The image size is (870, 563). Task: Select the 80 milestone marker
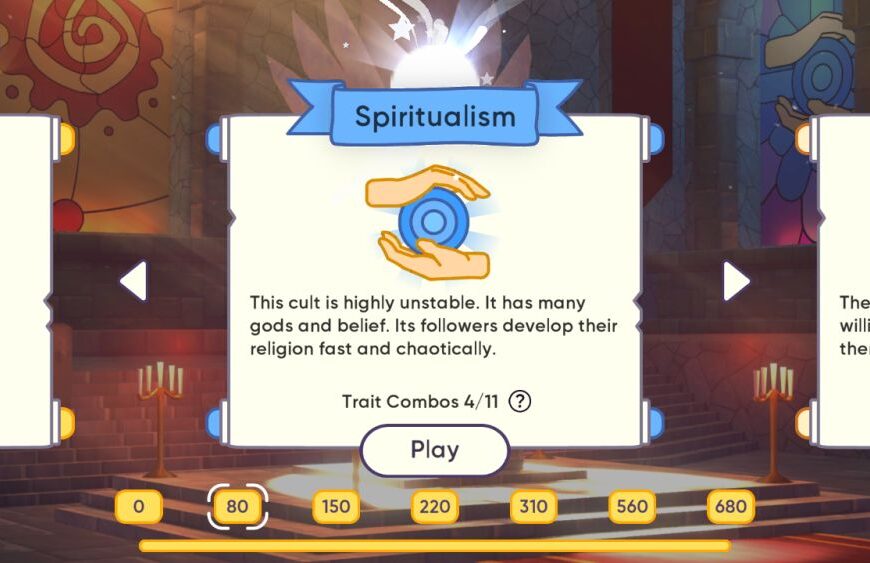click(237, 507)
